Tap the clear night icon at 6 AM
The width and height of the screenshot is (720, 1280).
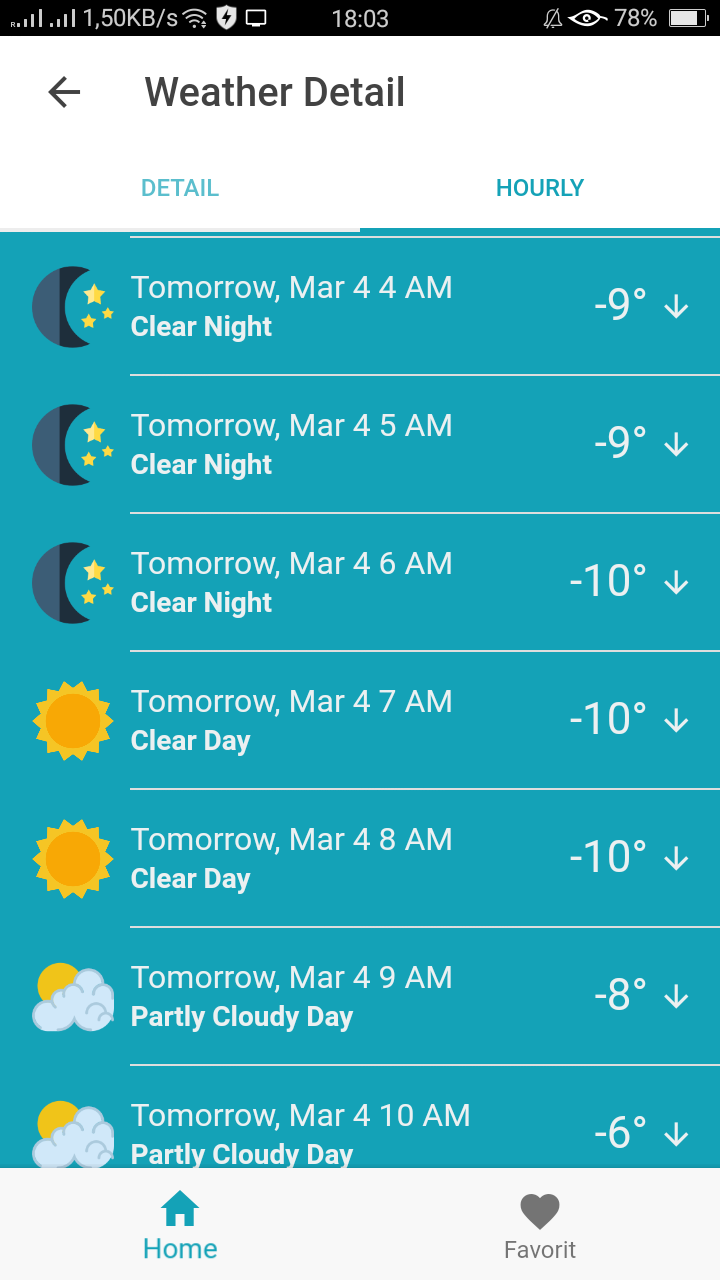[x=72, y=581]
